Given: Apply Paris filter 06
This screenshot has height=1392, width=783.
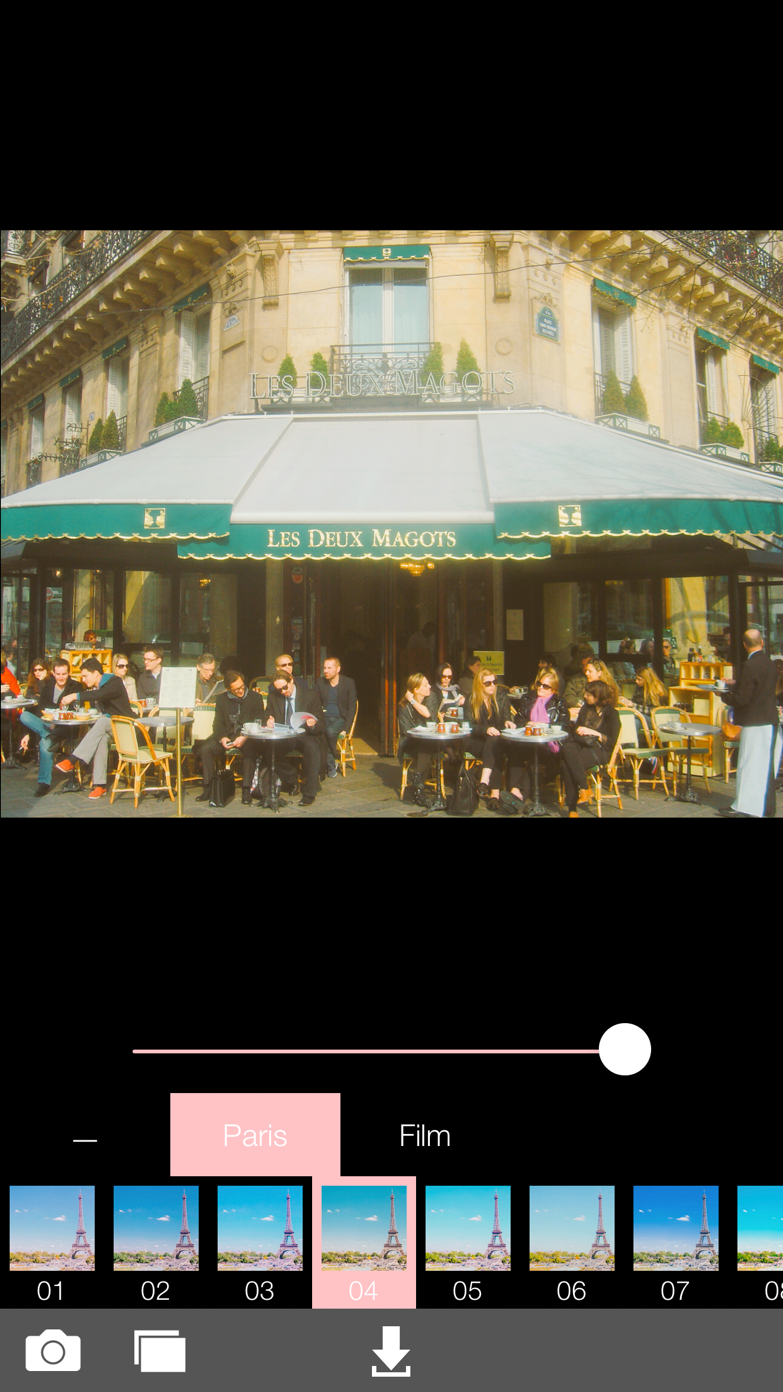Looking at the screenshot, I should point(572,1240).
